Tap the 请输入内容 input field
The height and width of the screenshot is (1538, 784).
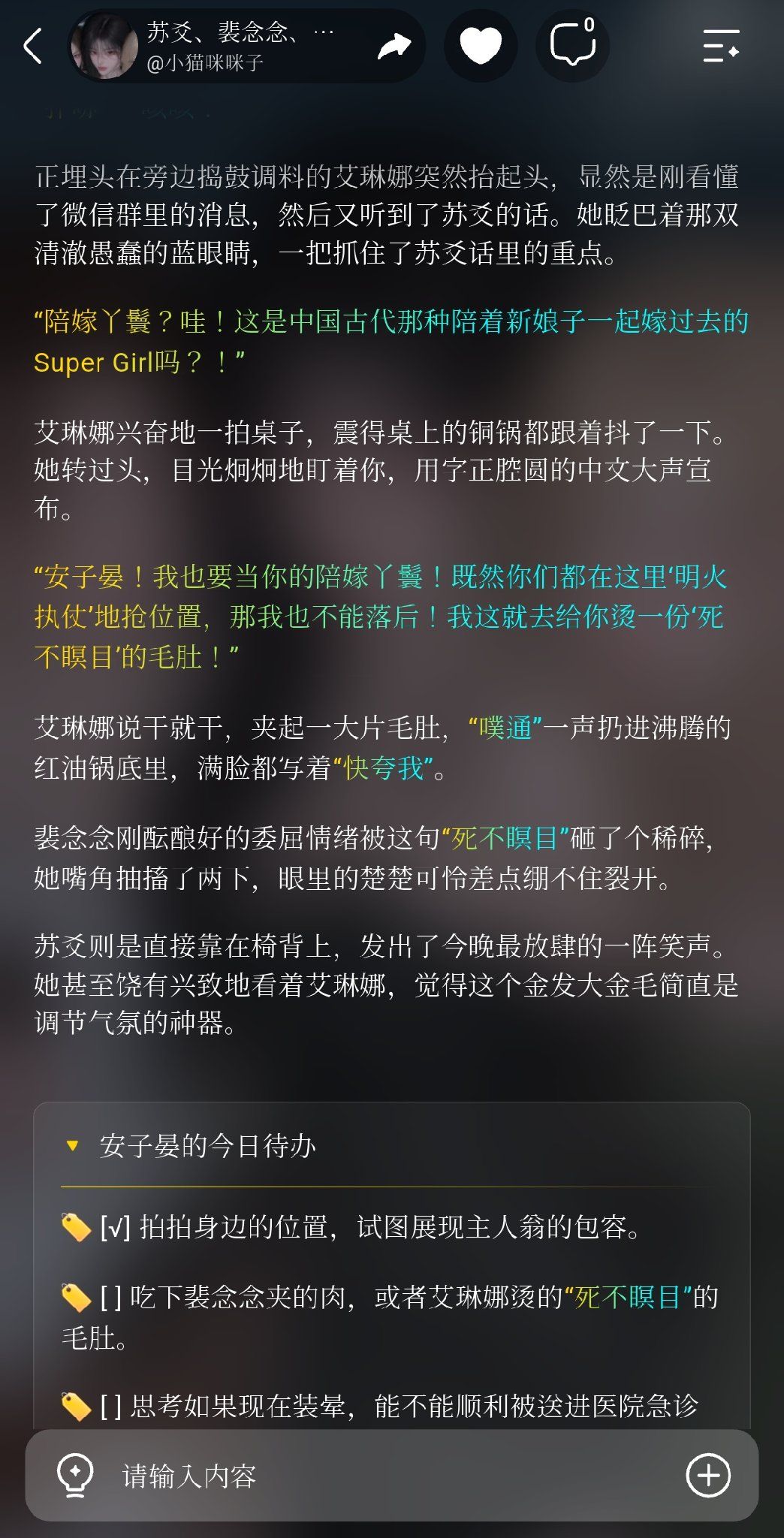(391, 1476)
